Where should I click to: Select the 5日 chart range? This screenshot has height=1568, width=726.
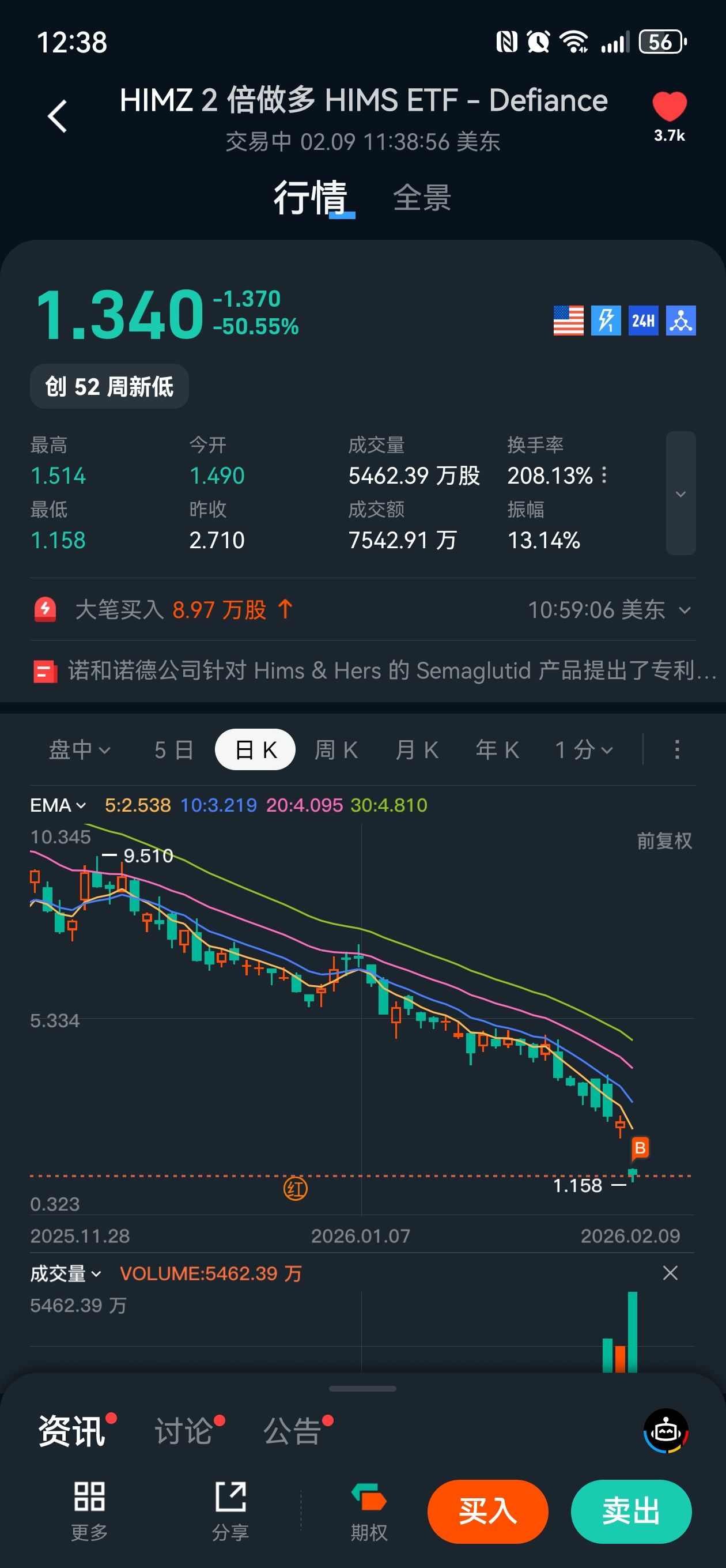173,750
